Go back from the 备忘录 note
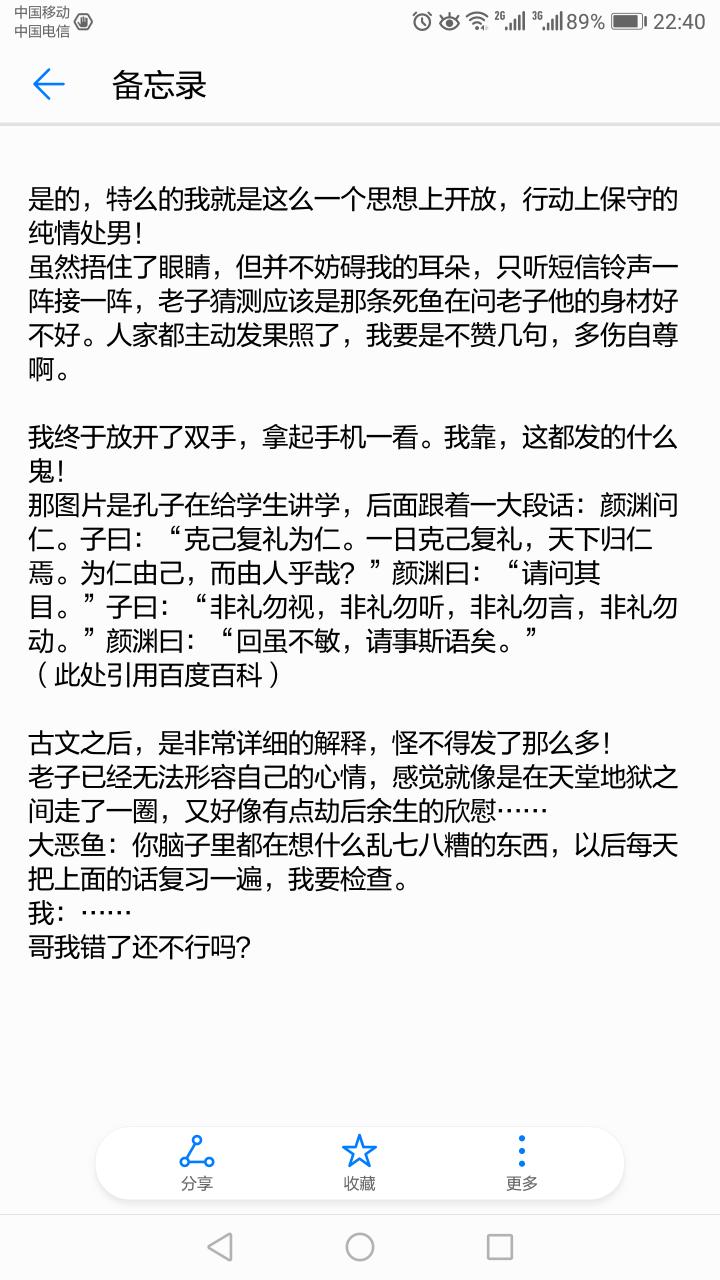720x1280 pixels. pos(48,85)
